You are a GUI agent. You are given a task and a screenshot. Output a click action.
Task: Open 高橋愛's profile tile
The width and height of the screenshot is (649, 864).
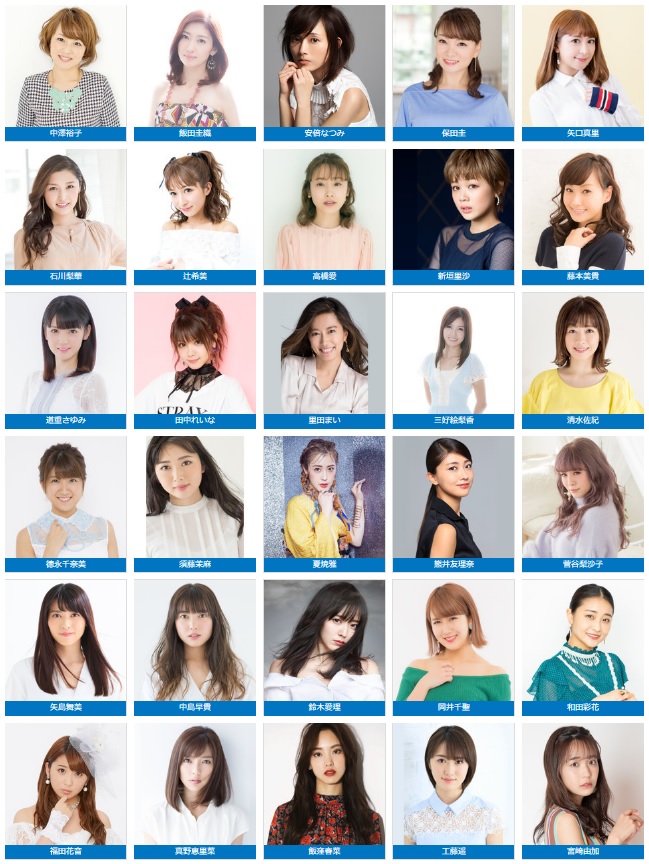click(324, 214)
